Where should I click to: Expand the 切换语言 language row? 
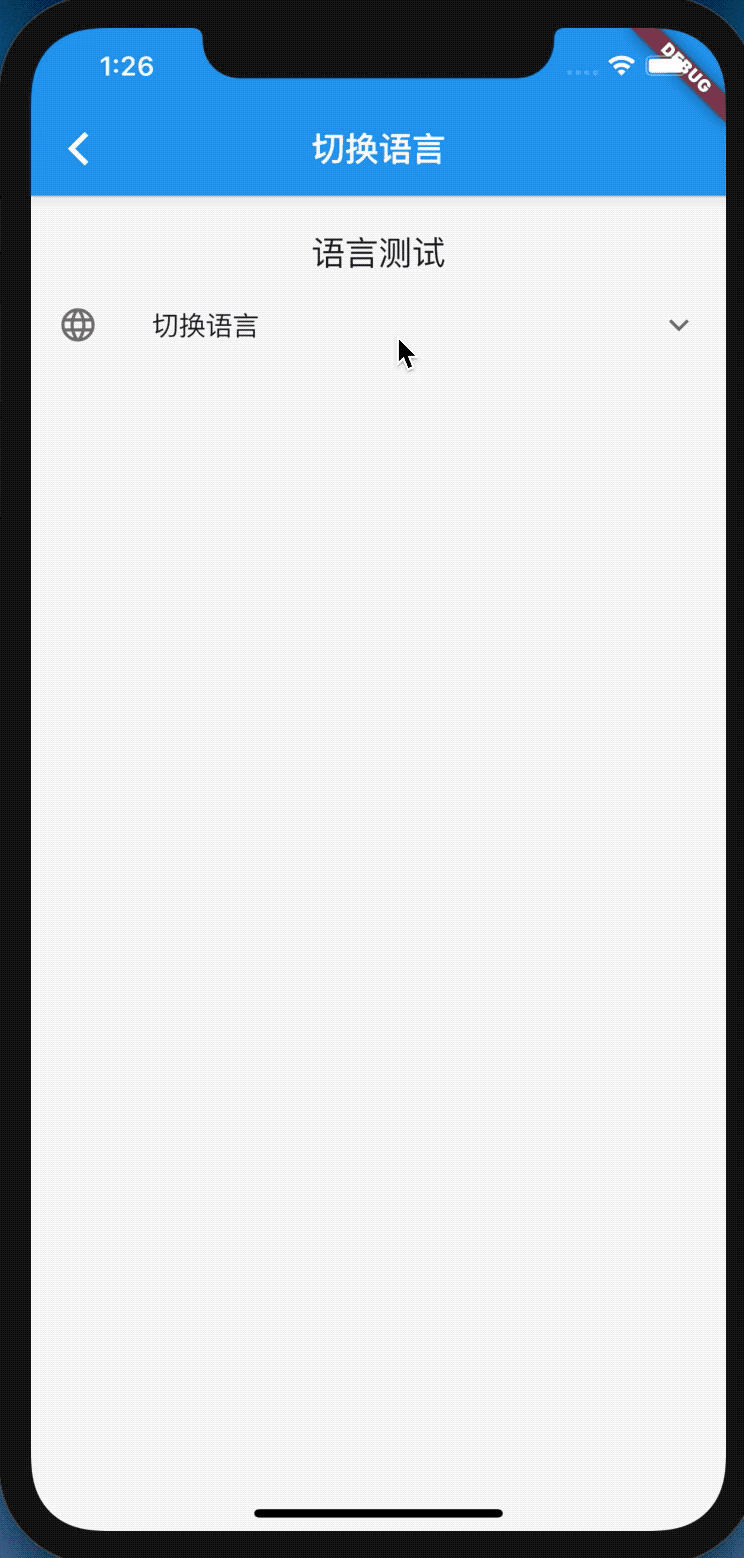[378, 326]
